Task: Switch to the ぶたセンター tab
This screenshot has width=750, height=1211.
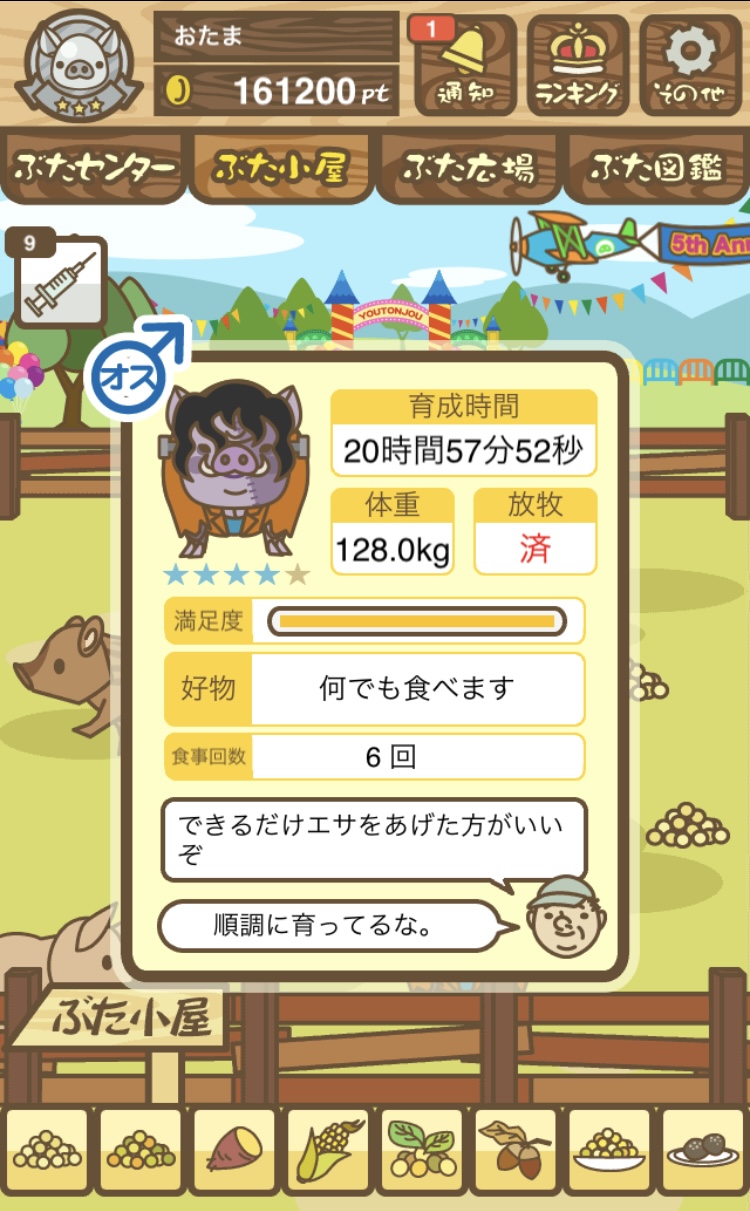Action: coord(94,168)
